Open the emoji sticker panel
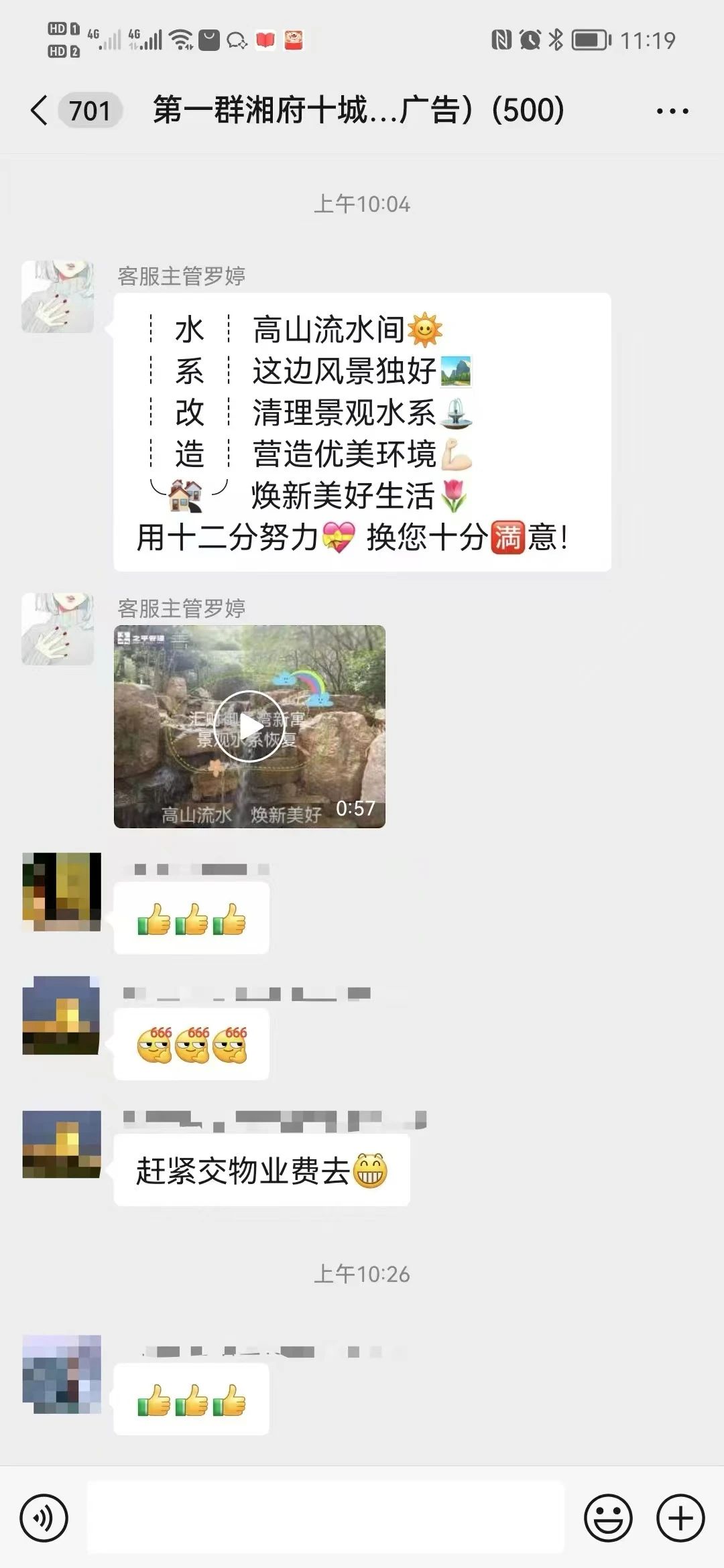Viewport: 724px width, 1568px height. click(608, 1518)
